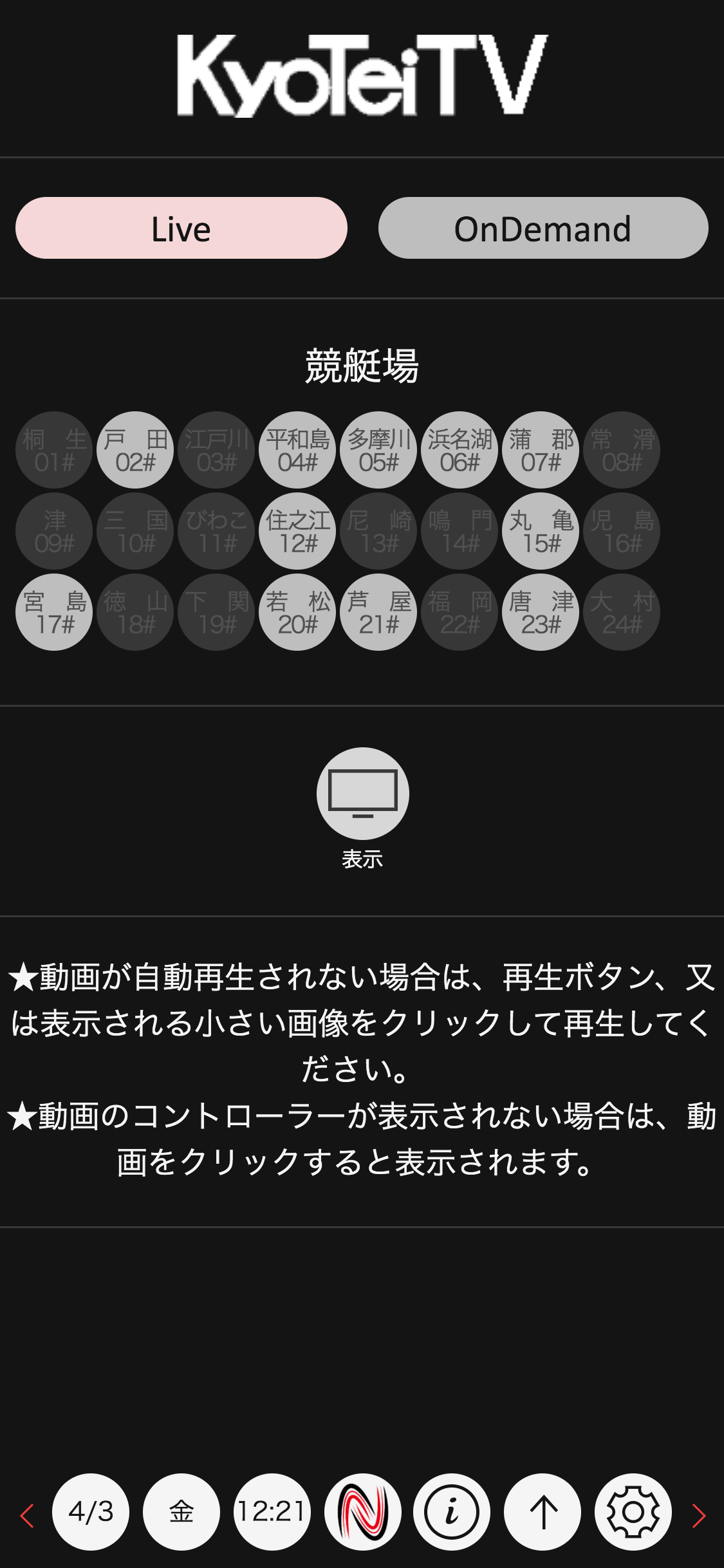Choose 平和島 04# venue
724x1568 pixels.
pyautogui.click(x=297, y=450)
